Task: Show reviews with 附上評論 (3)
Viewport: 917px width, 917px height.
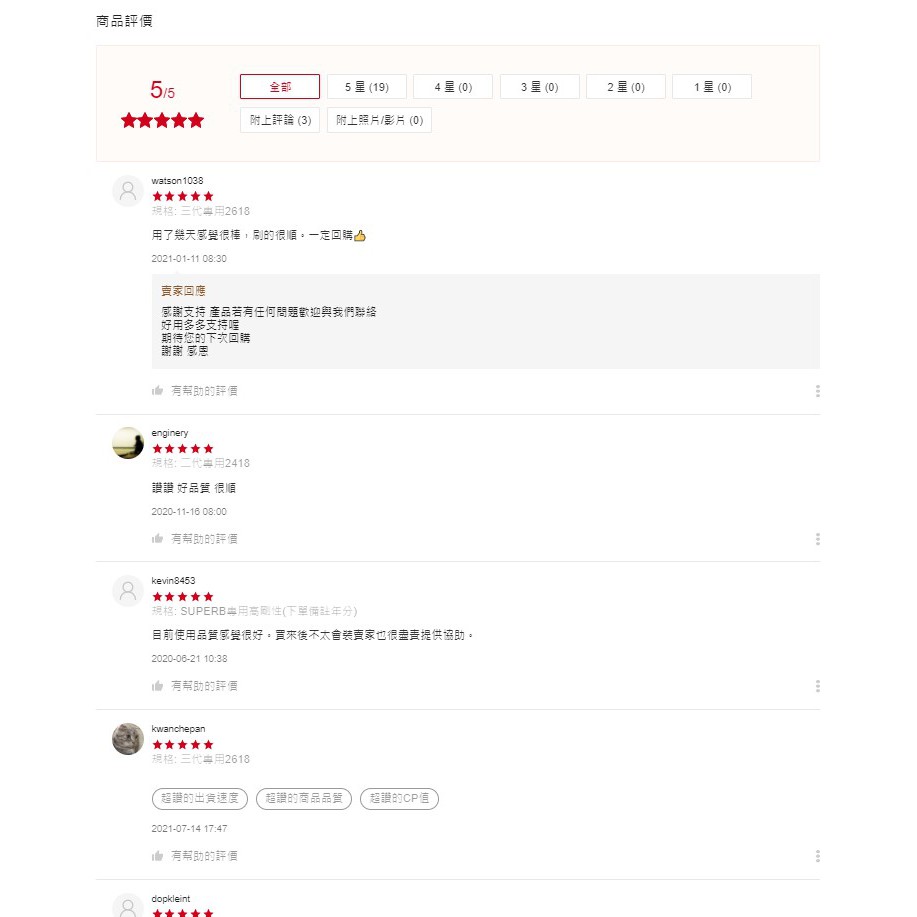Action: [280, 120]
